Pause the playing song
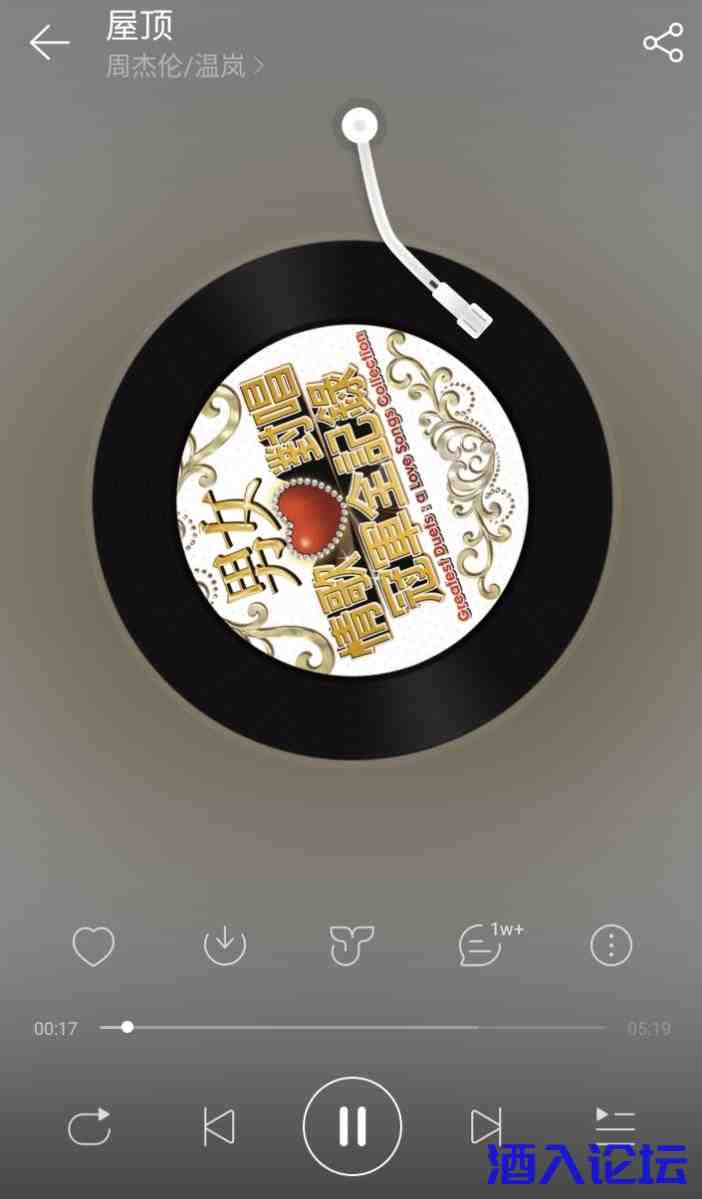This screenshot has height=1199, width=702. point(352,1126)
